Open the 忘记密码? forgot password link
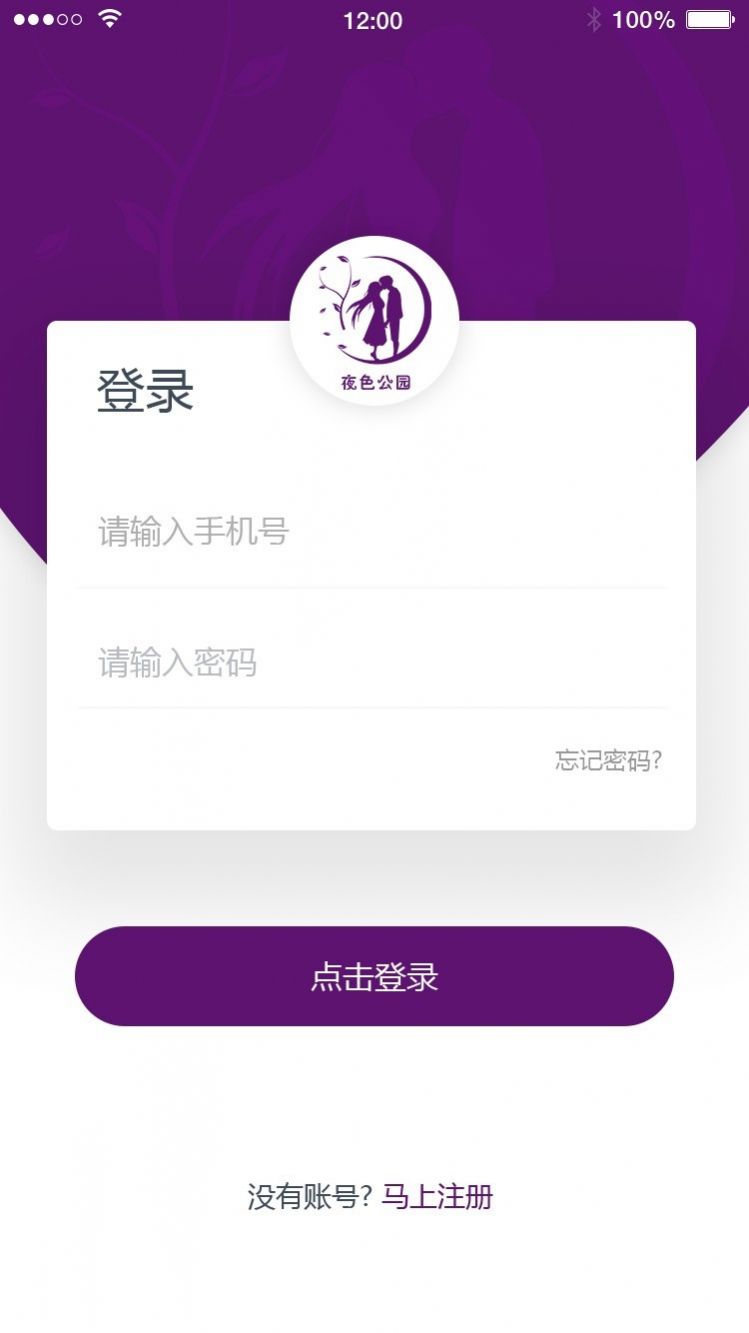This screenshot has height=1333, width=749. 608,761
